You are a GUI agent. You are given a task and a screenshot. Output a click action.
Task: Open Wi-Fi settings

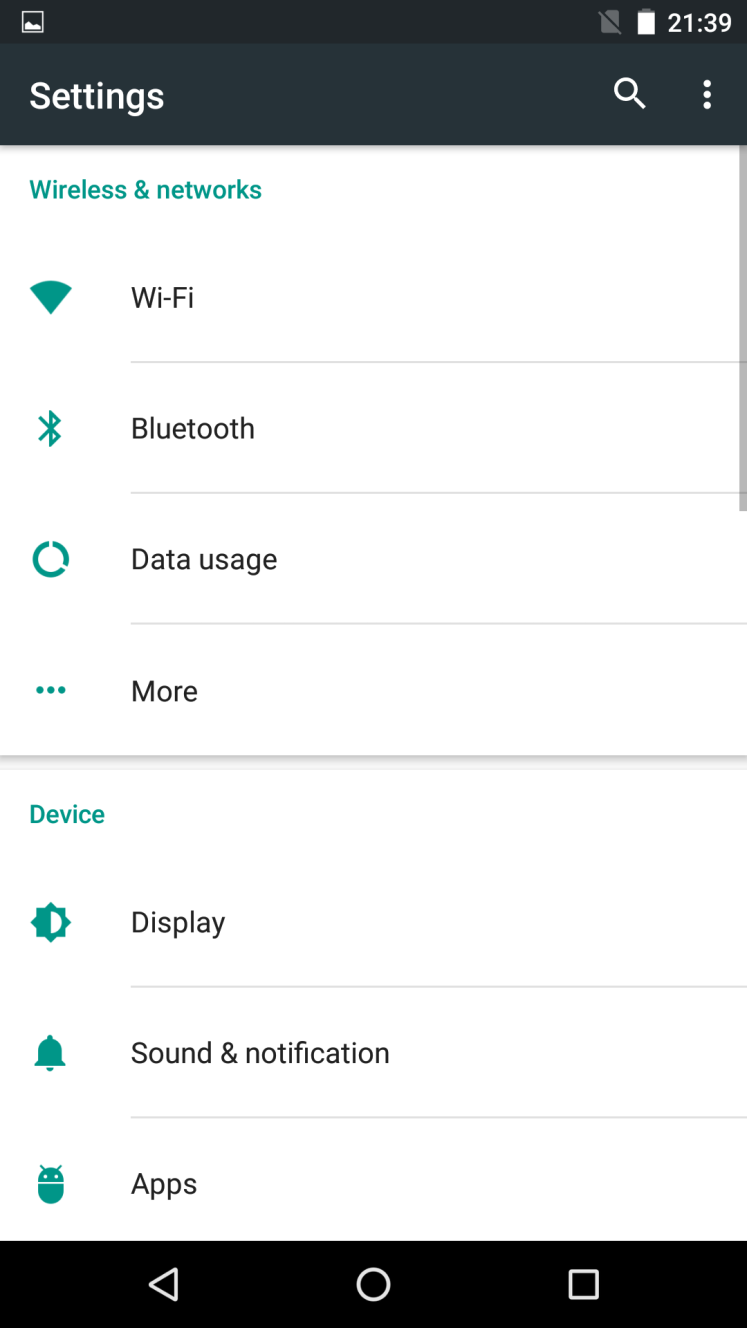[373, 297]
